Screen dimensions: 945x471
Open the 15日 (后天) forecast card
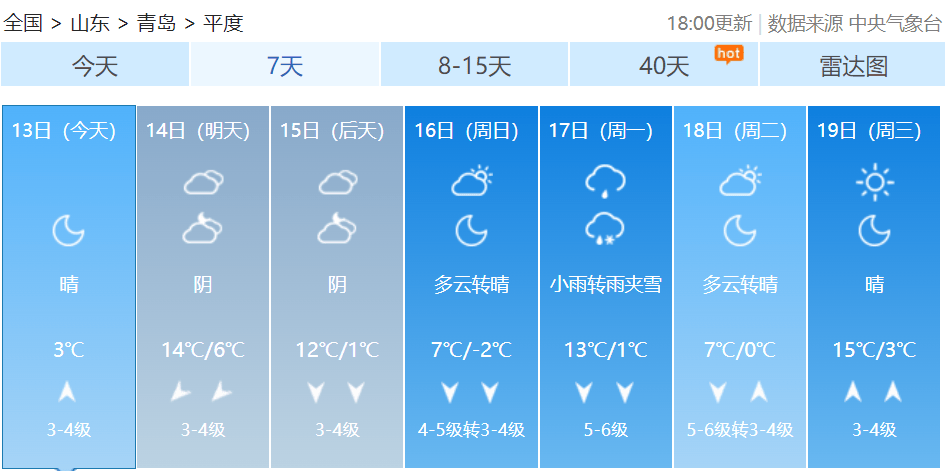(337, 285)
